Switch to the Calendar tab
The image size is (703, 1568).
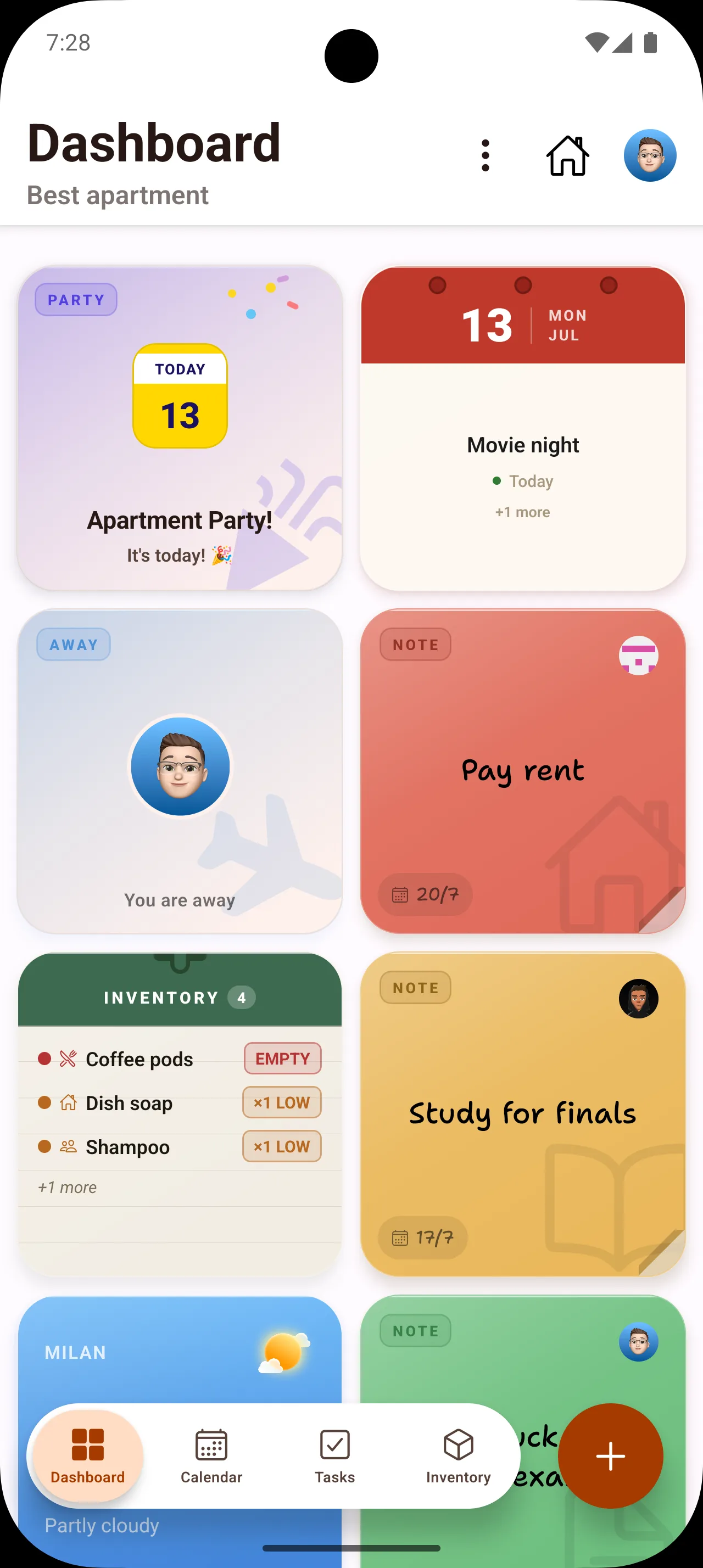[211, 1456]
